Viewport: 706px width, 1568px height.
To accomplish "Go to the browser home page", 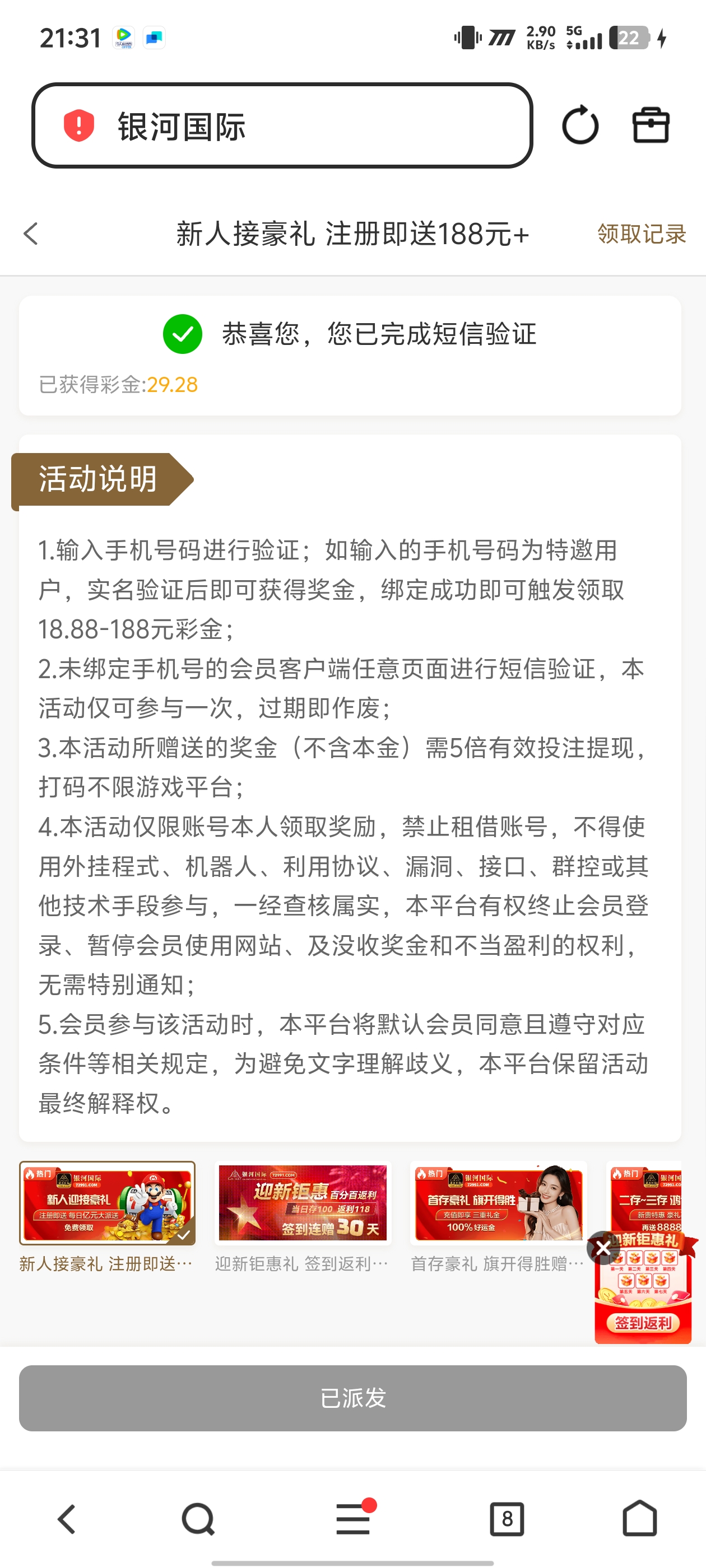I will click(x=640, y=1519).
